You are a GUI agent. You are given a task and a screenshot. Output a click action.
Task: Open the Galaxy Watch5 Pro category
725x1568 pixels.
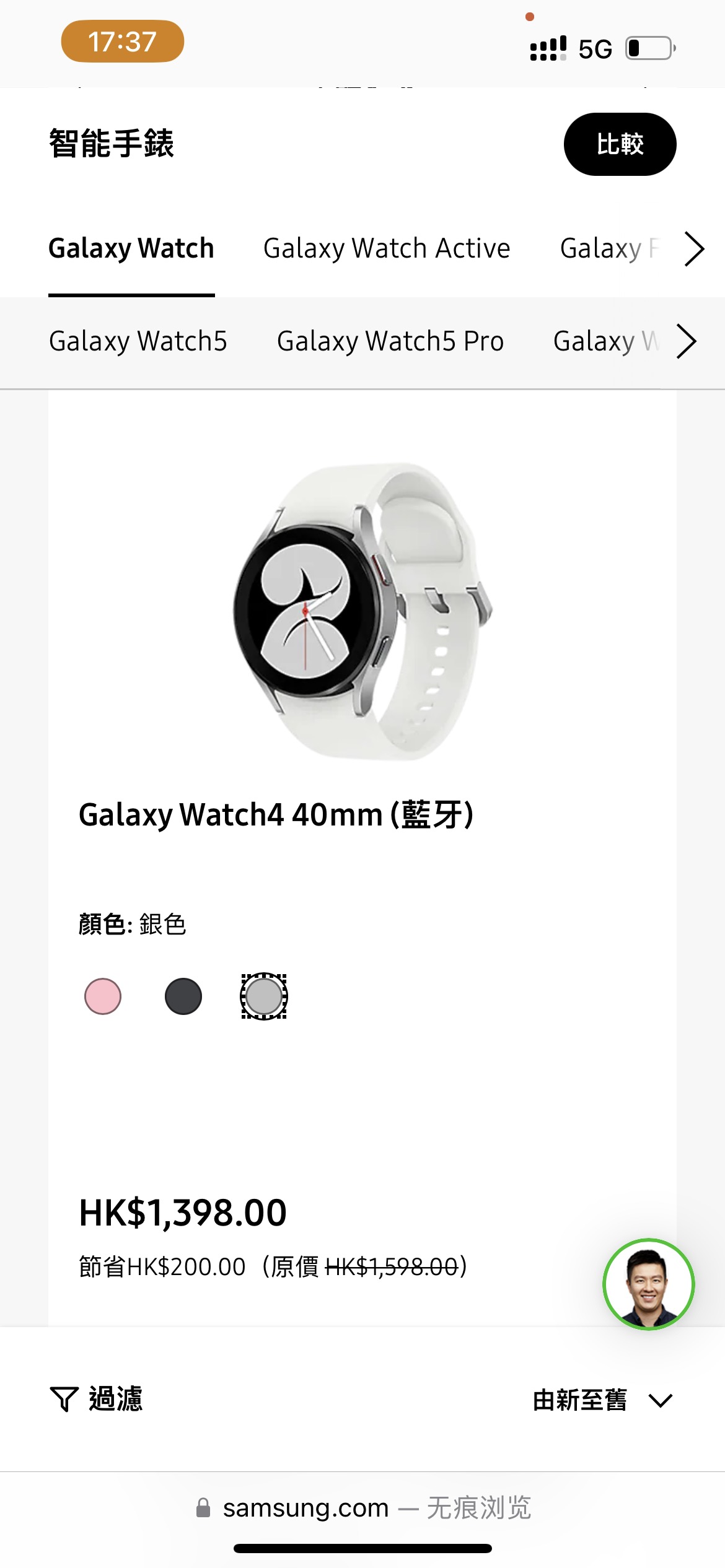390,341
